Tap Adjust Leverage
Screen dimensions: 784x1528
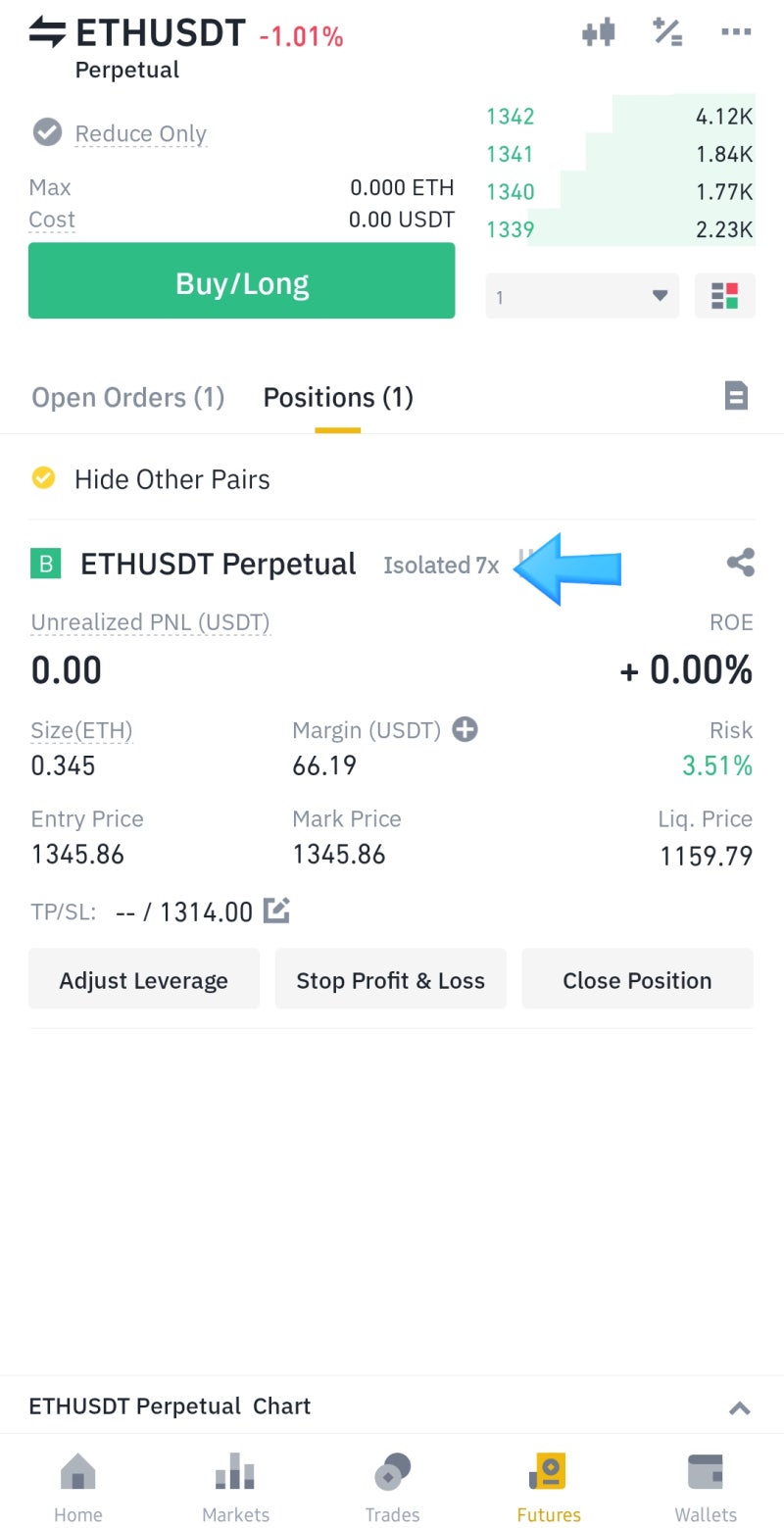pos(144,980)
